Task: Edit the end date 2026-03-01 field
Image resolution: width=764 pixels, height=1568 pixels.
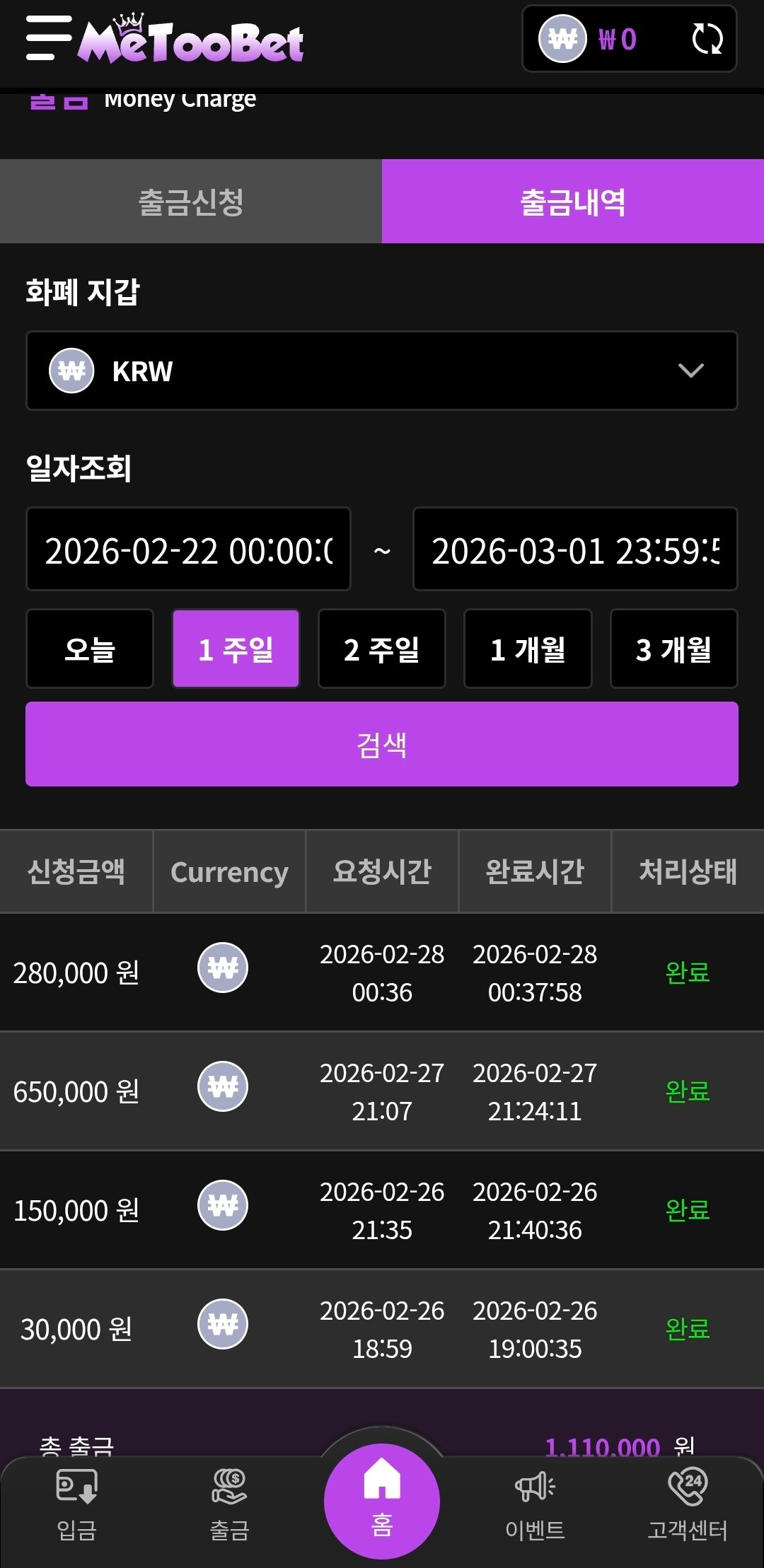Action: 574,550
